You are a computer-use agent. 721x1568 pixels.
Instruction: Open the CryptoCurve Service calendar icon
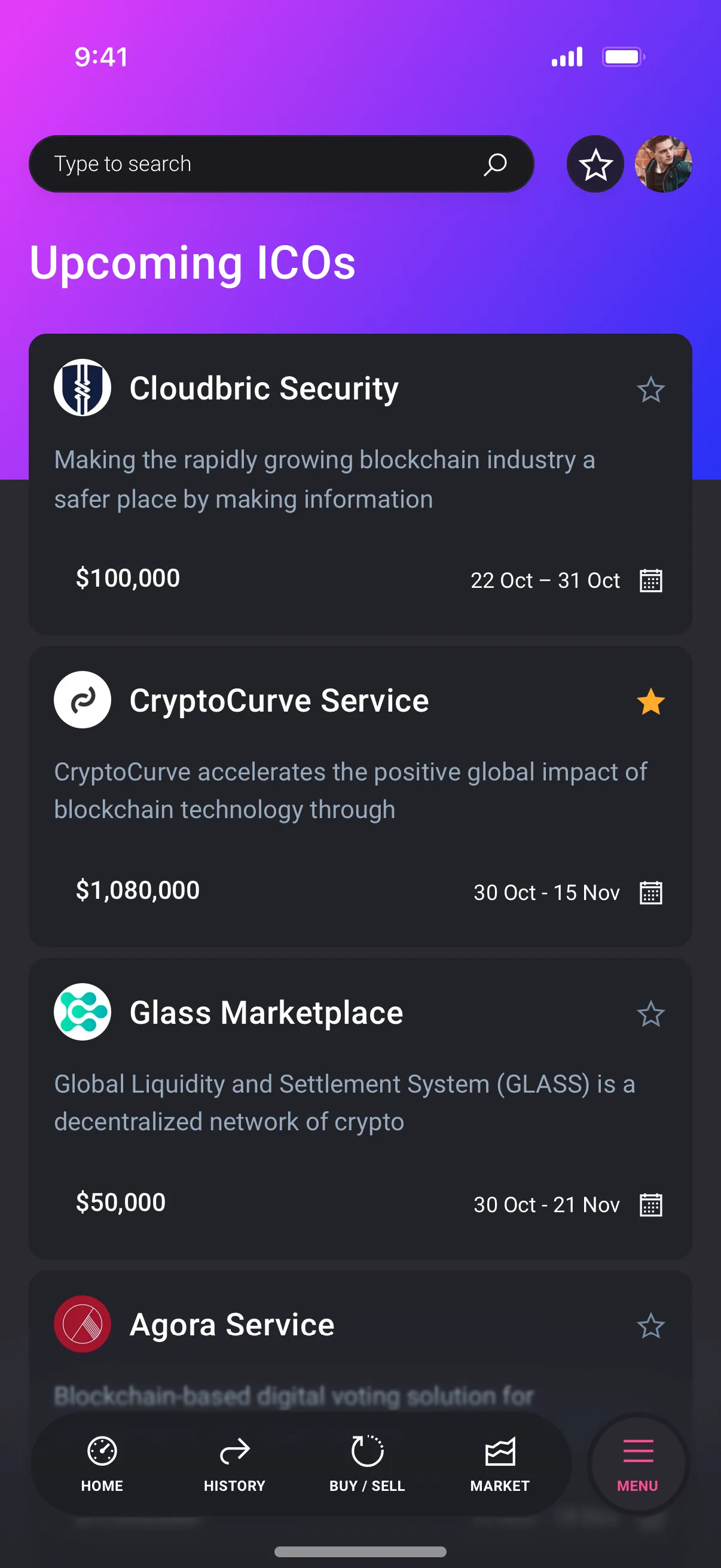[650, 892]
